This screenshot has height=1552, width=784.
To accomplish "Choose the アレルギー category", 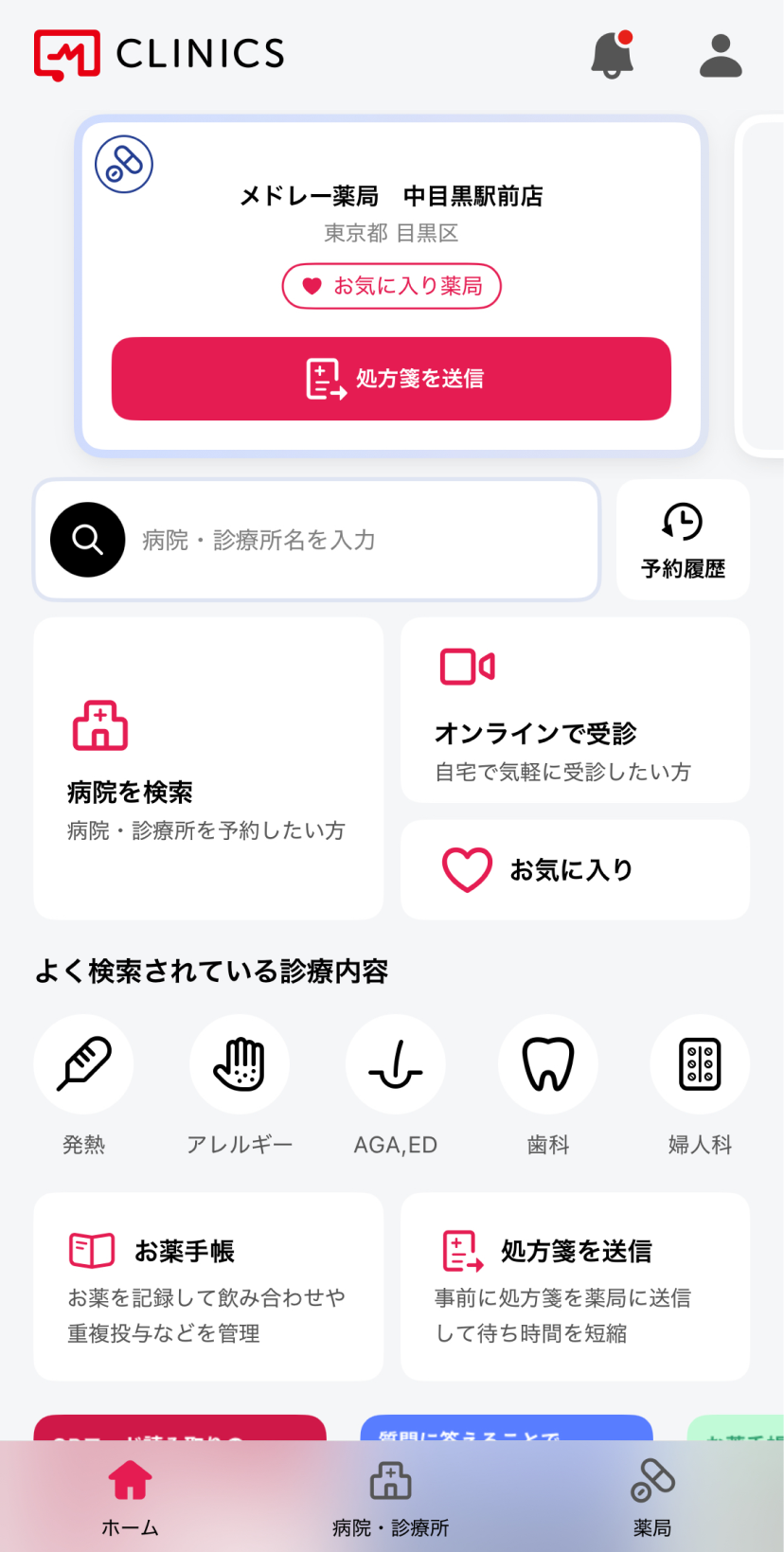I will point(240,1085).
